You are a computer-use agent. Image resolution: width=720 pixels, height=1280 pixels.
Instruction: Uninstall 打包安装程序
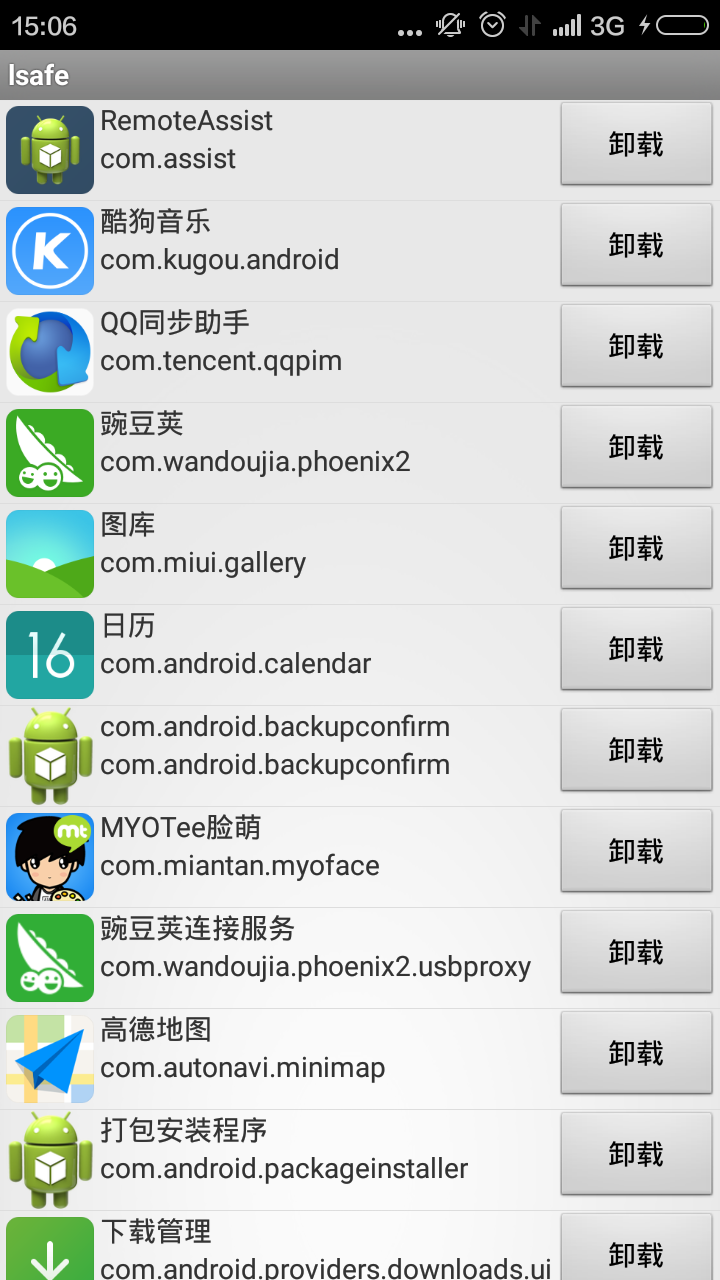coord(636,1154)
